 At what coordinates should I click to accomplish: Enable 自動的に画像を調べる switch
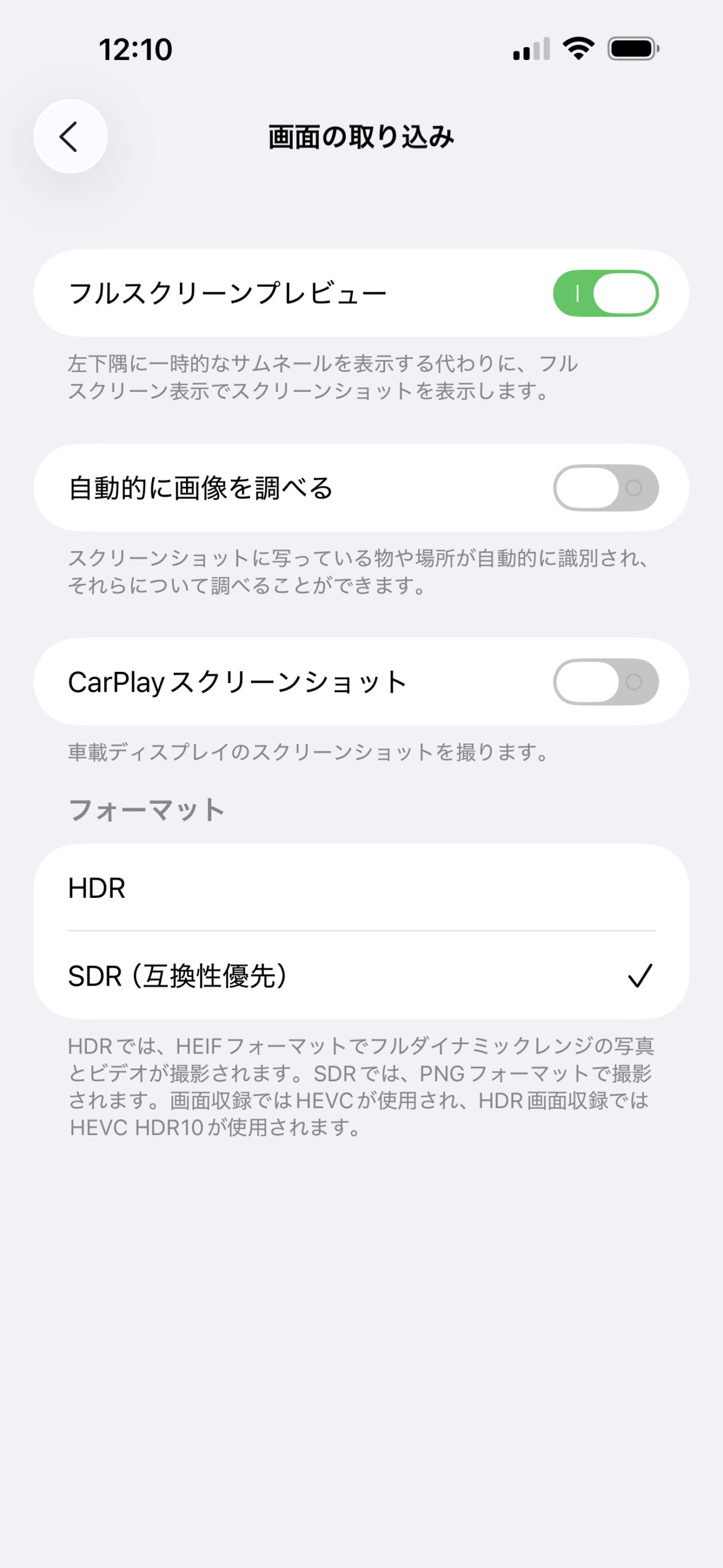coord(605,488)
